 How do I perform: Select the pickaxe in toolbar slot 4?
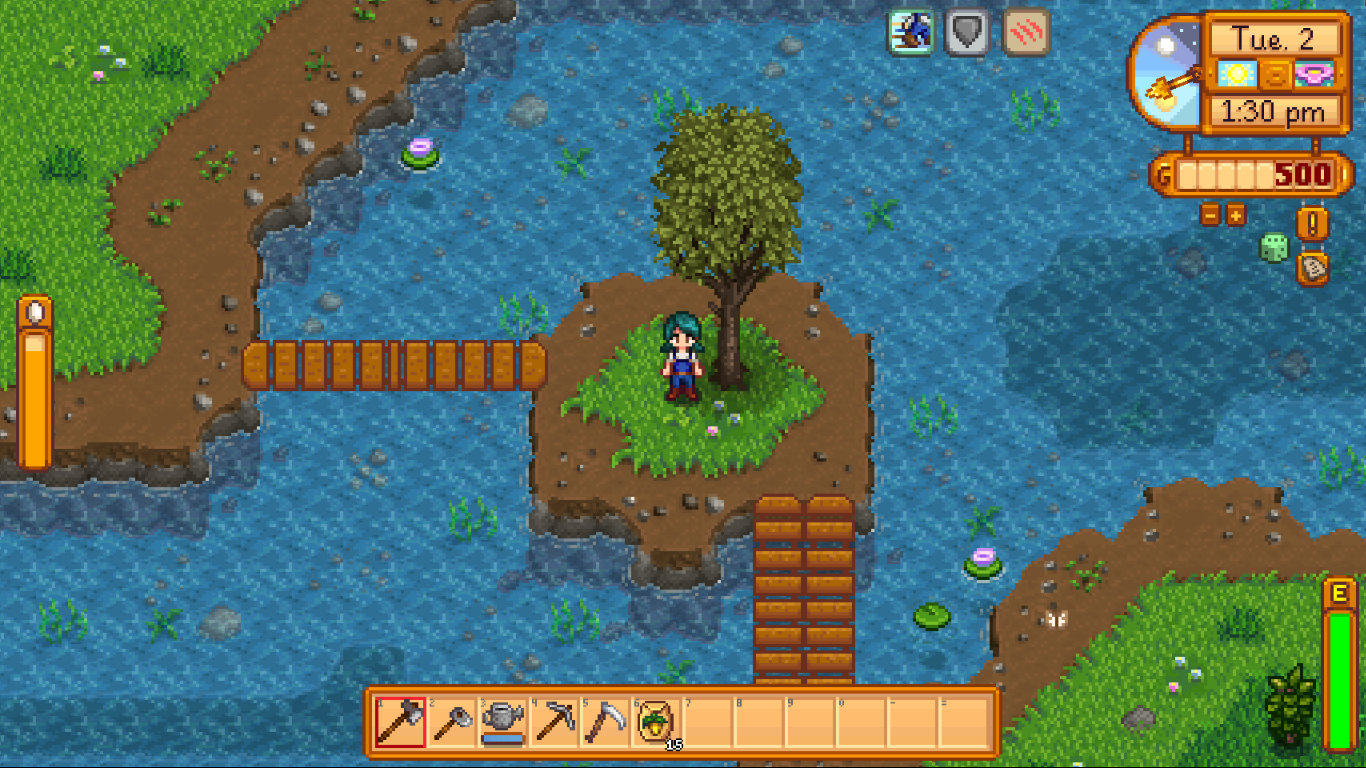555,722
